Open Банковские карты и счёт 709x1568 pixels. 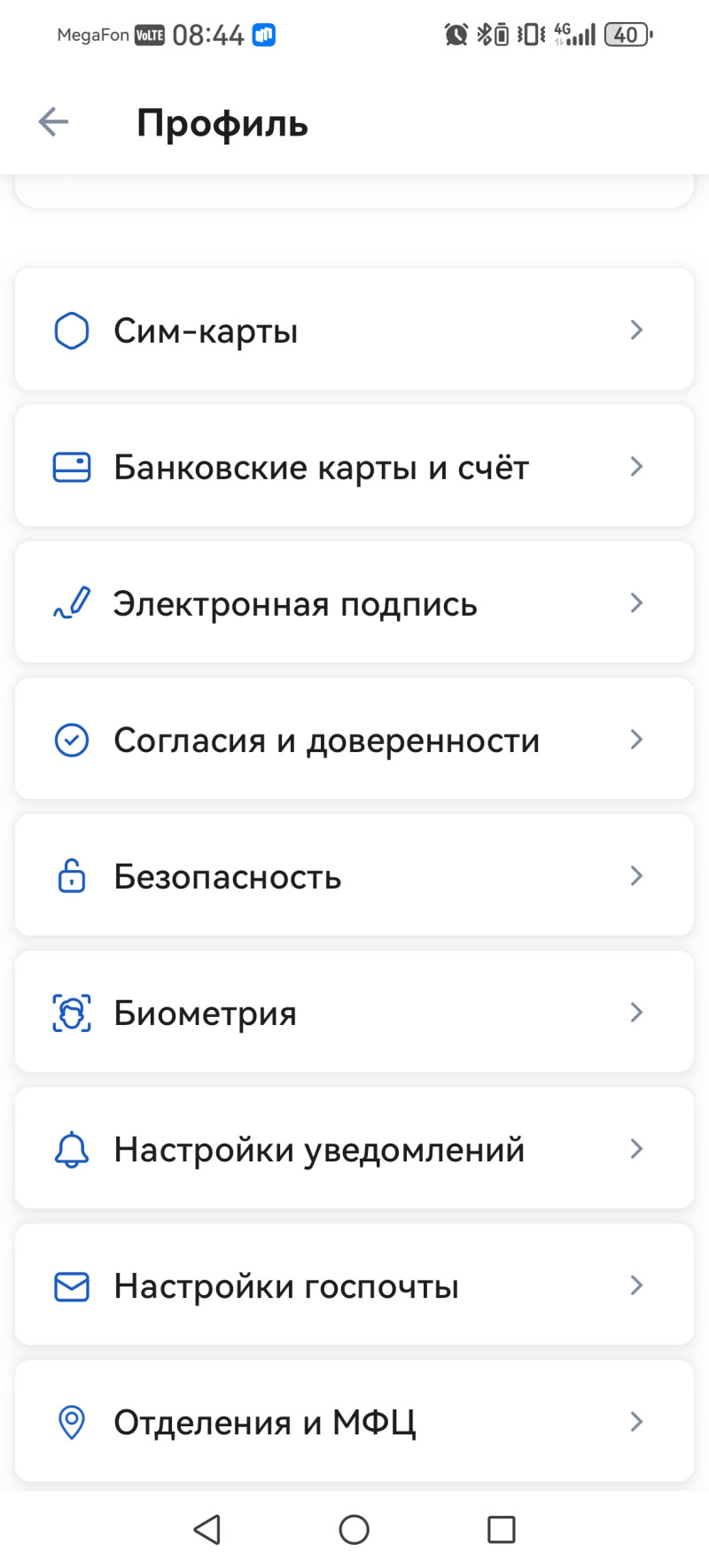click(354, 467)
